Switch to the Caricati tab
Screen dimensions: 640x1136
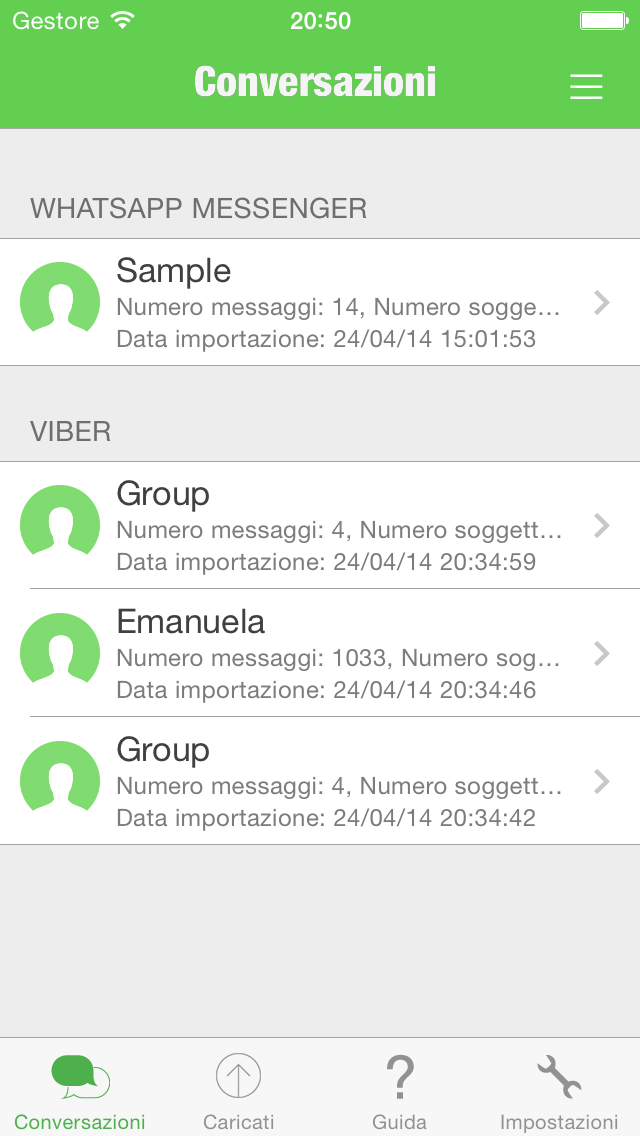[238, 1090]
